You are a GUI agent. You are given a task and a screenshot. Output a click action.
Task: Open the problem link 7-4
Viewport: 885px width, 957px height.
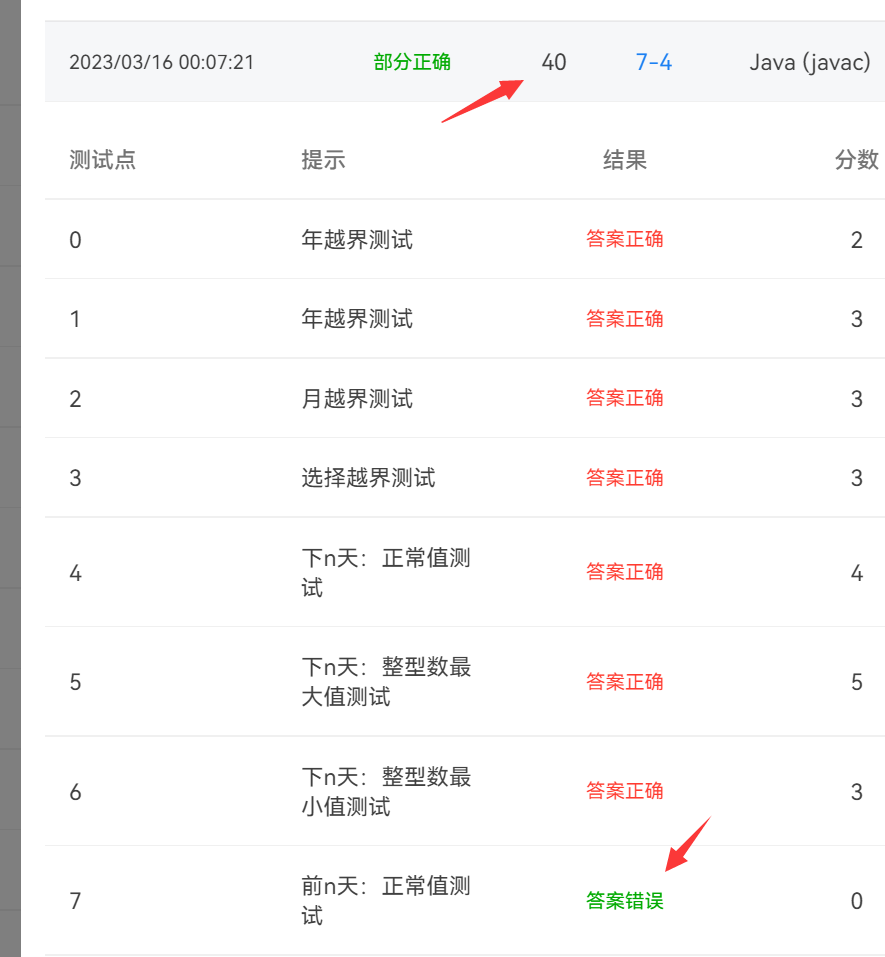point(654,62)
